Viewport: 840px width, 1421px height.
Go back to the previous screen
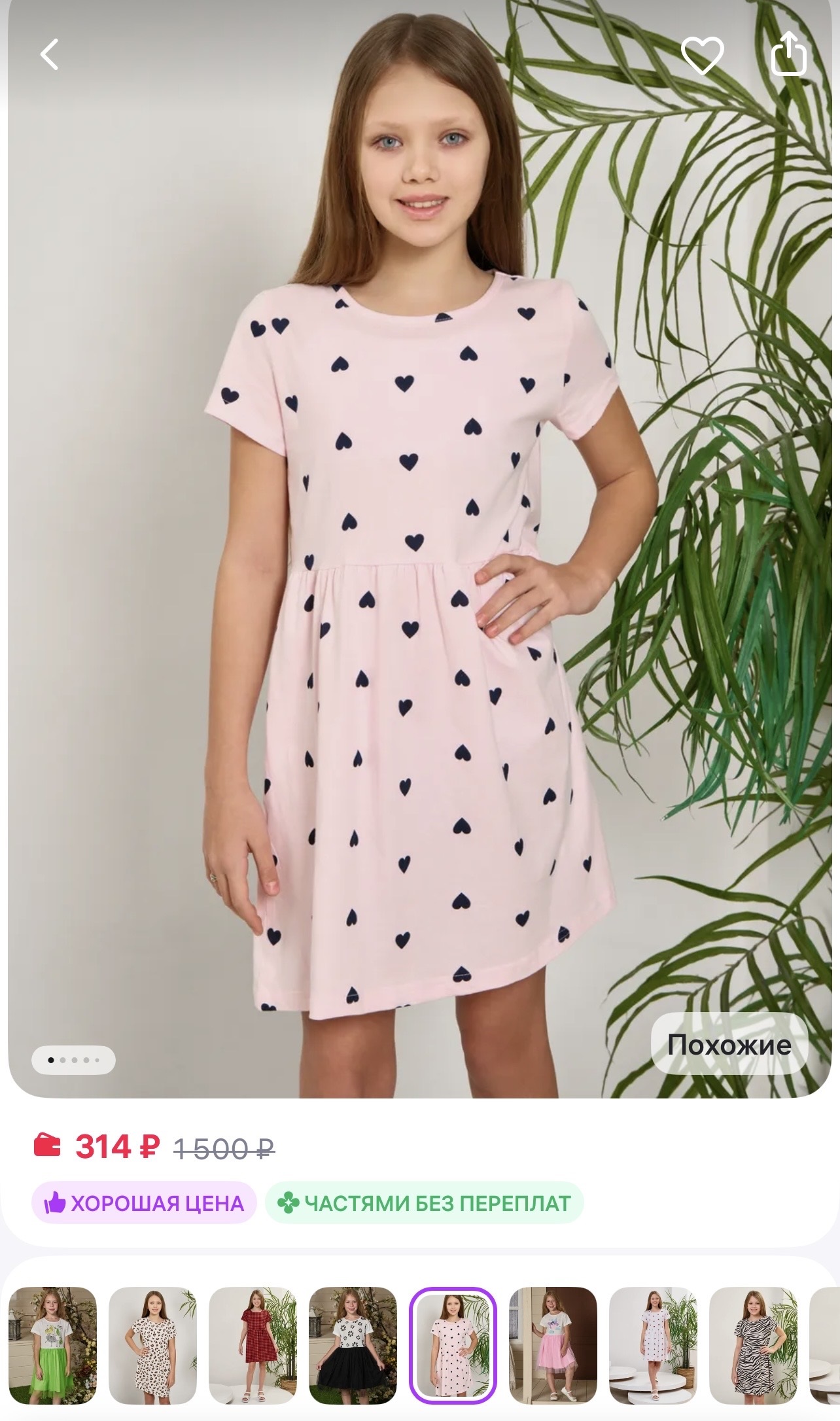pos(50,54)
